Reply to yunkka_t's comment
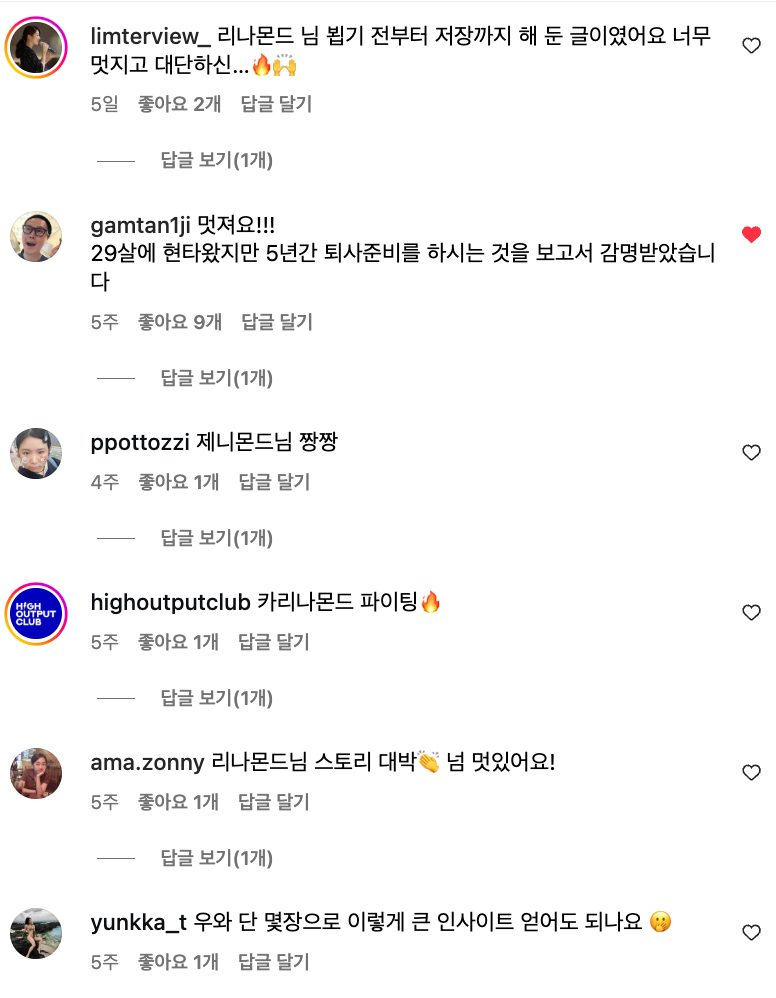 (274, 962)
